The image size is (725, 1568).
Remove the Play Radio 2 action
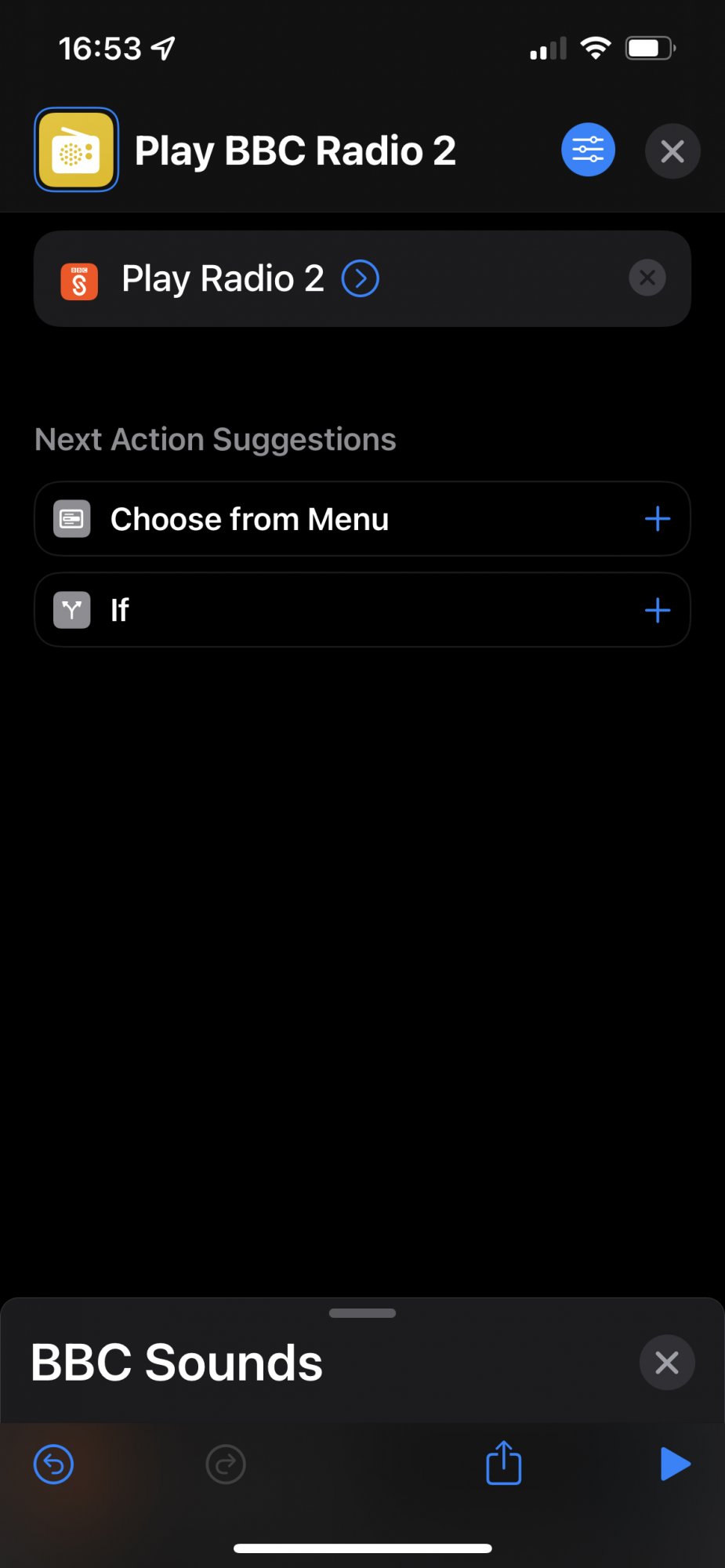(647, 278)
